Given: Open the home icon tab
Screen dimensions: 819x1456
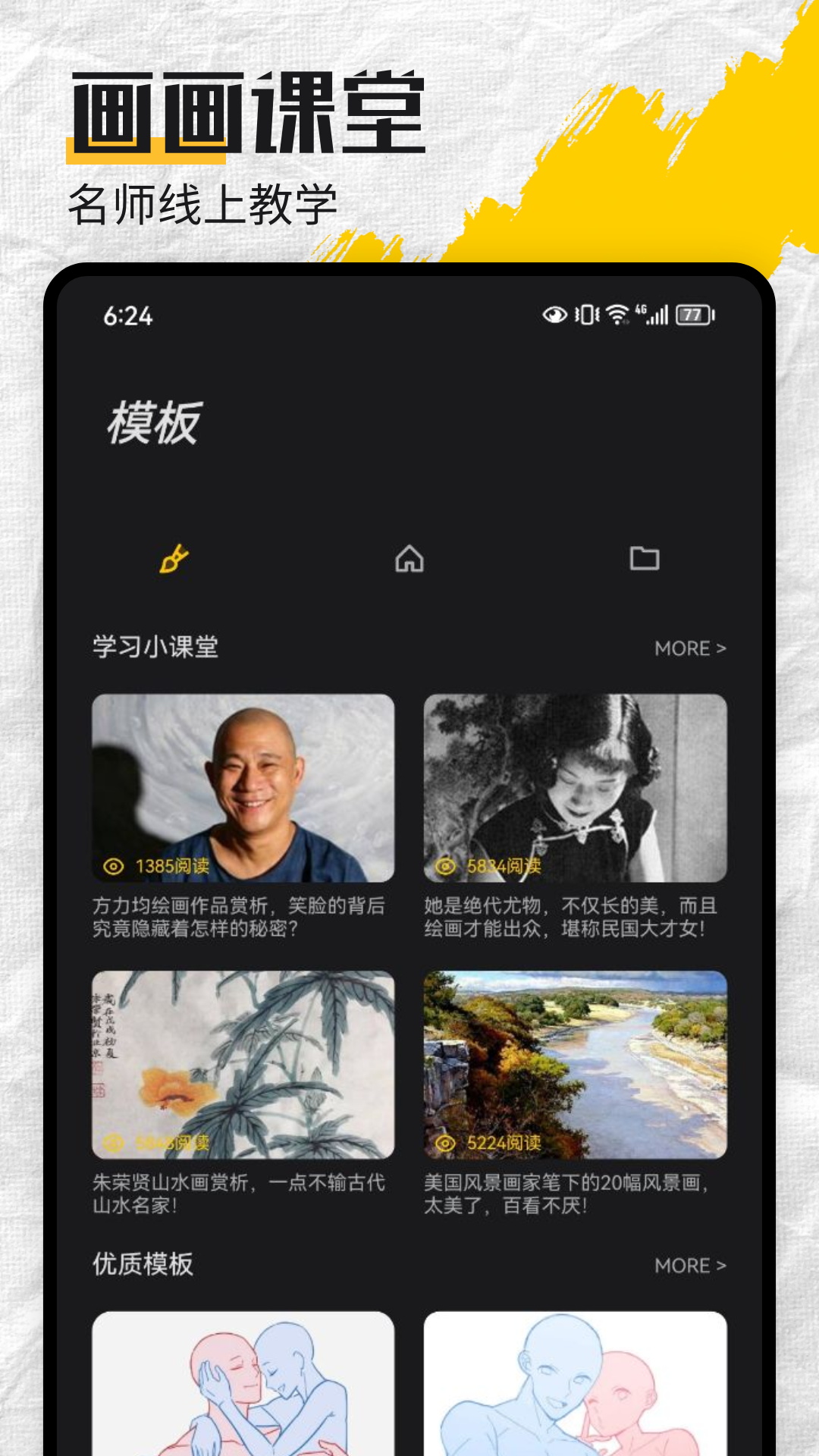Looking at the screenshot, I should (409, 559).
